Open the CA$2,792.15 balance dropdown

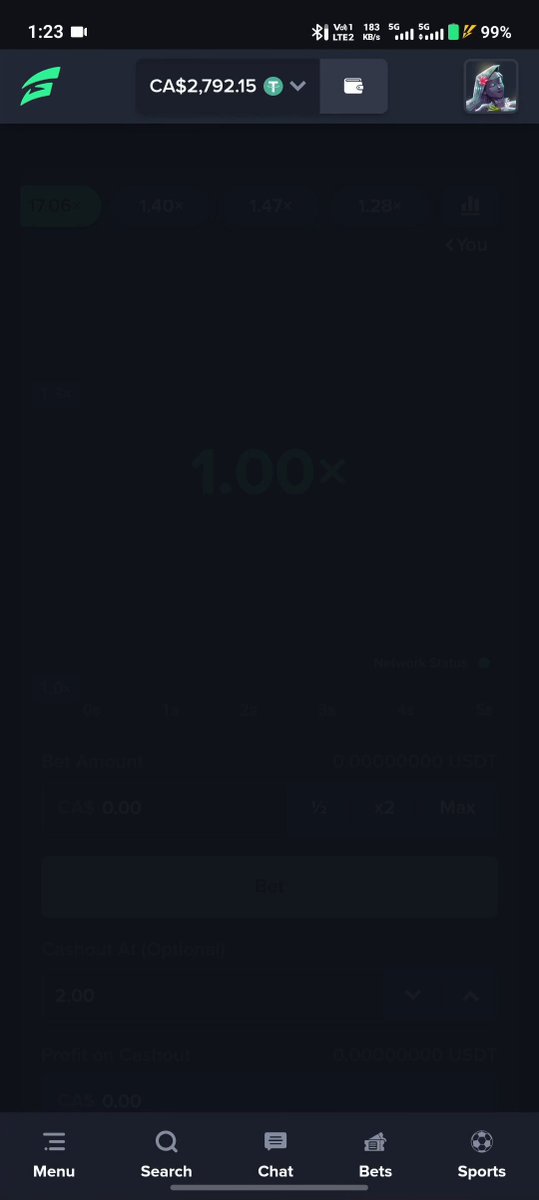point(227,86)
